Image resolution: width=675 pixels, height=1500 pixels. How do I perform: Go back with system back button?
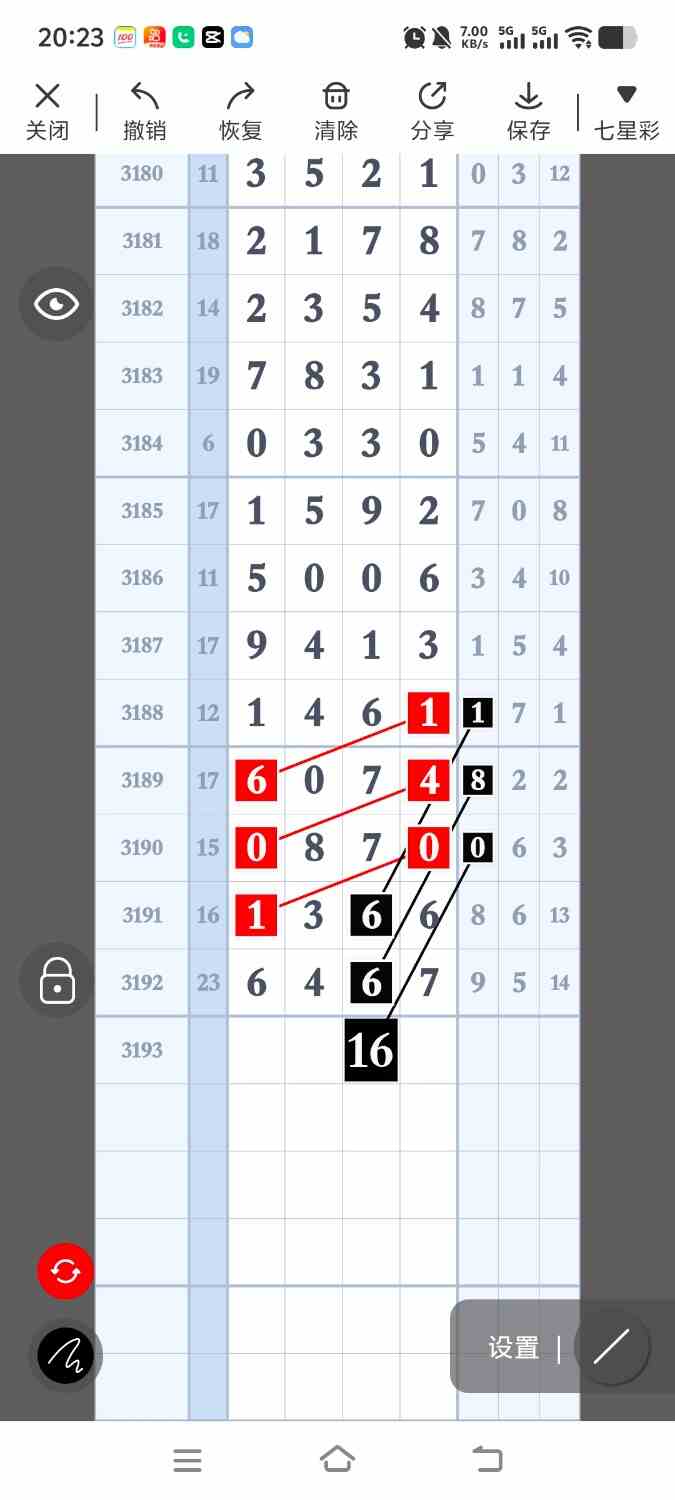coord(487,1460)
